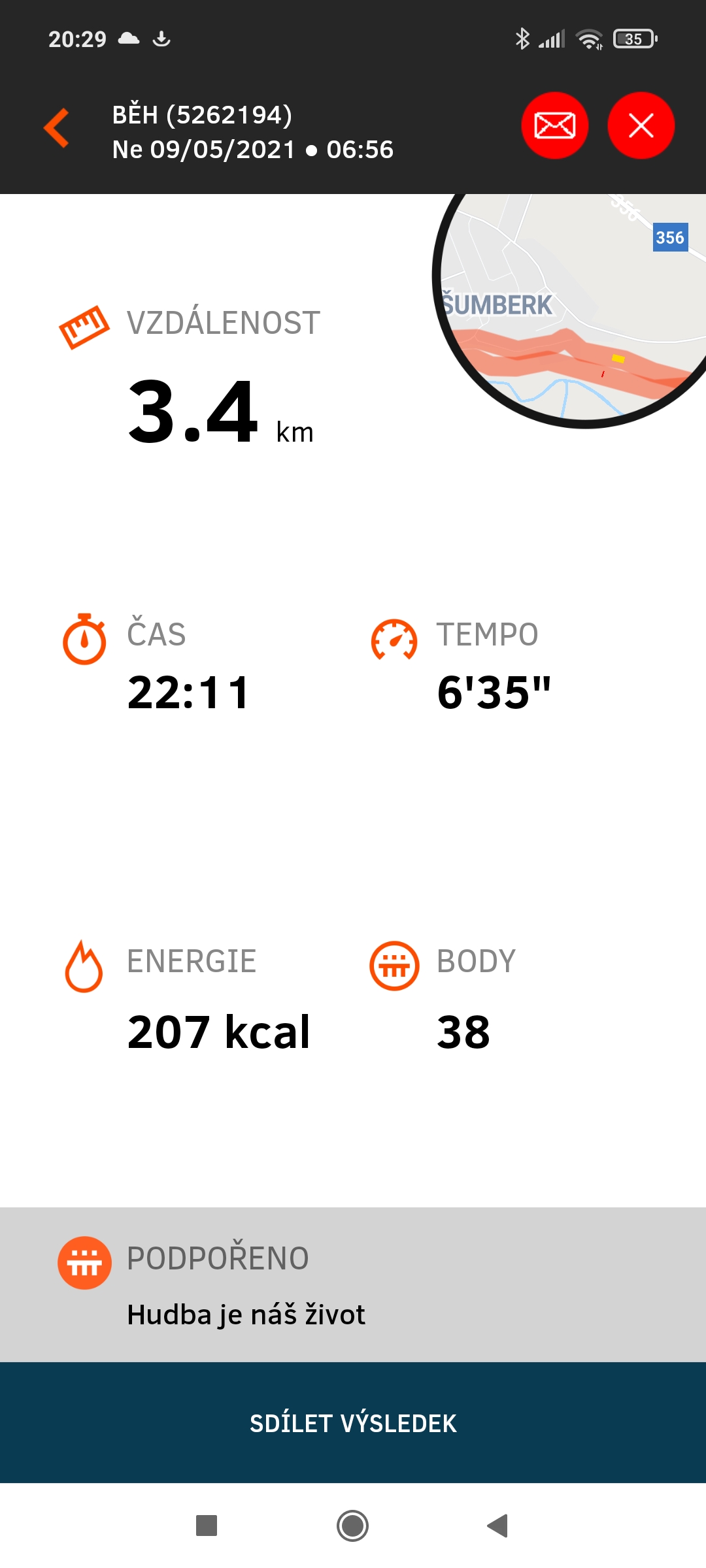Screen dimensions: 706x1568
Task: Go back using the orange arrow
Action: pos(56,127)
